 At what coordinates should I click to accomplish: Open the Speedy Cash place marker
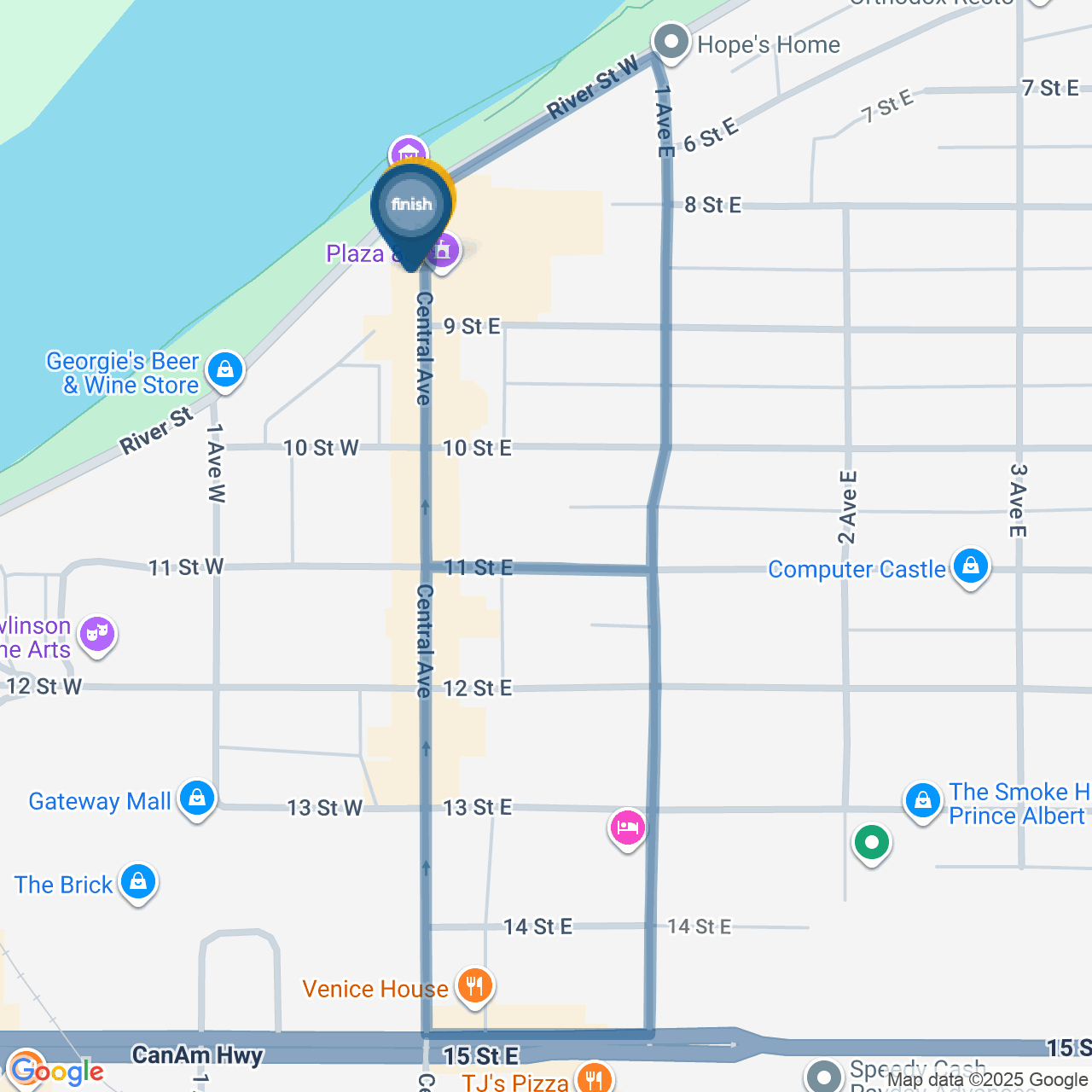pos(824,1077)
